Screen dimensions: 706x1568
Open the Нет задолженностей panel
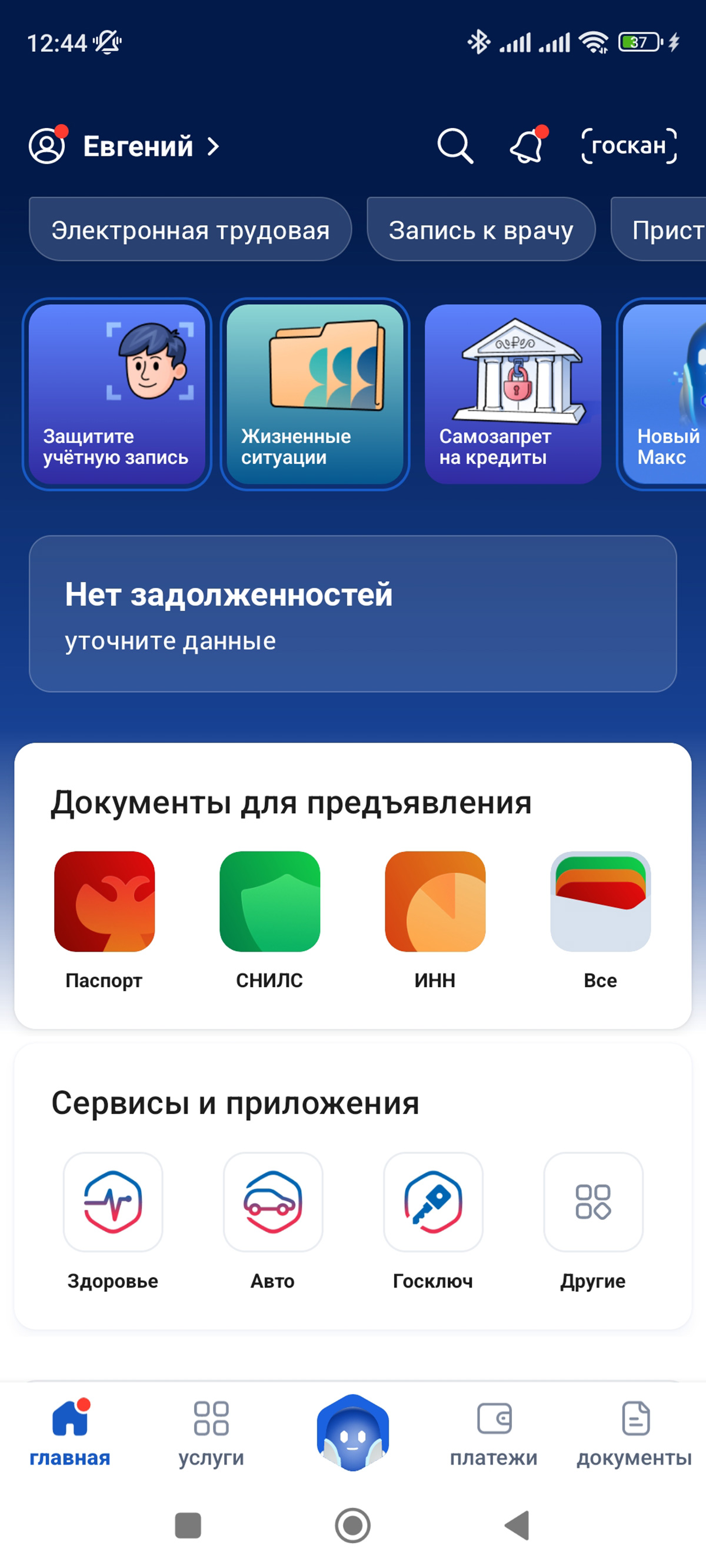pos(352,614)
